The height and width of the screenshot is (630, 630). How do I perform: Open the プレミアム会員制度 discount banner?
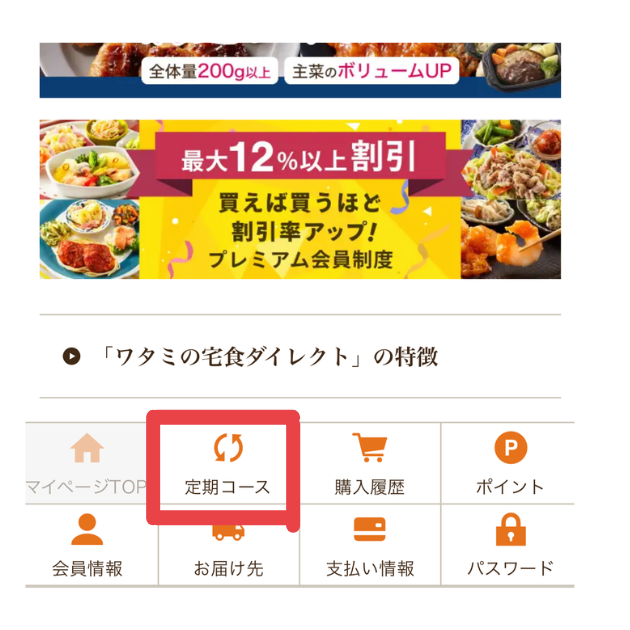300,200
